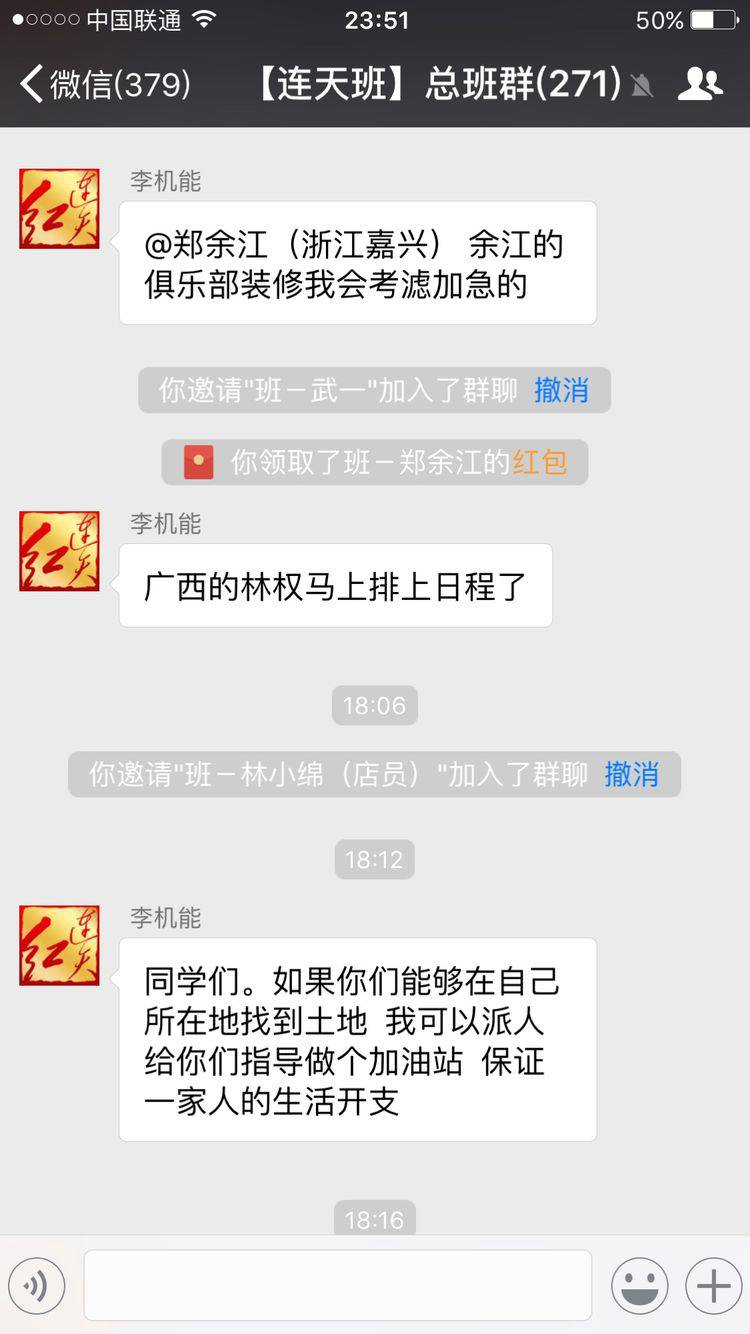Image resolution: width=750 pixels, height=1334 pixels.
Task: Undo the invitation of 班-林小绵 with 撤消
Action: tap(631, 774)
